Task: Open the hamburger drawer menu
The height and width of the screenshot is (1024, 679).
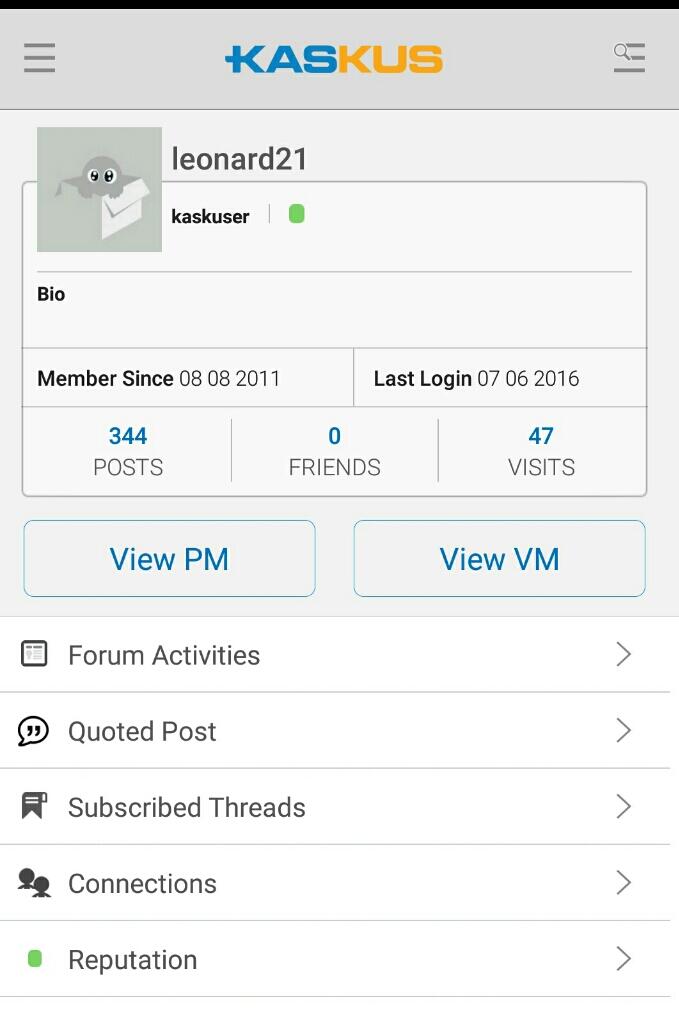Action: (x=40, y=58)
